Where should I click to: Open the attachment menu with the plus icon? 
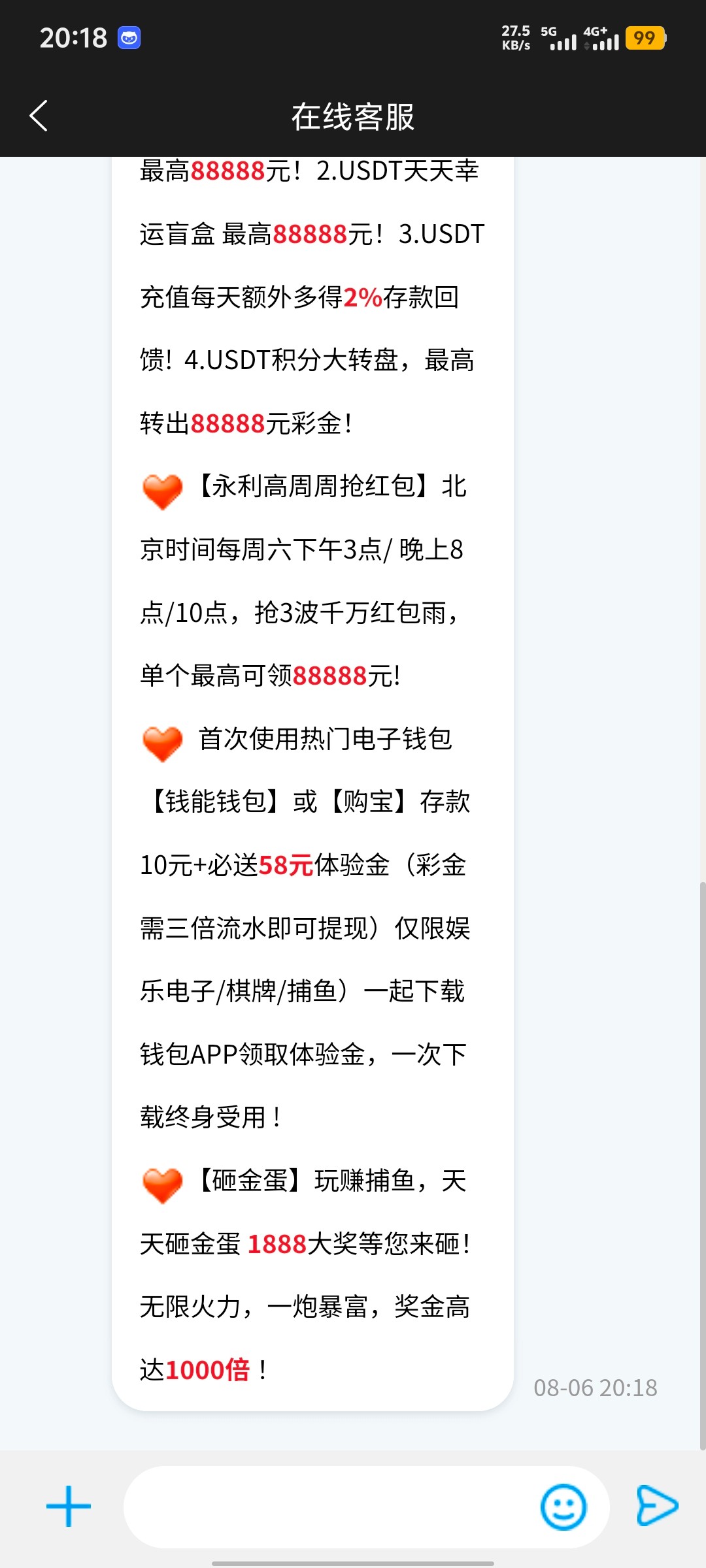[67, 1507]
